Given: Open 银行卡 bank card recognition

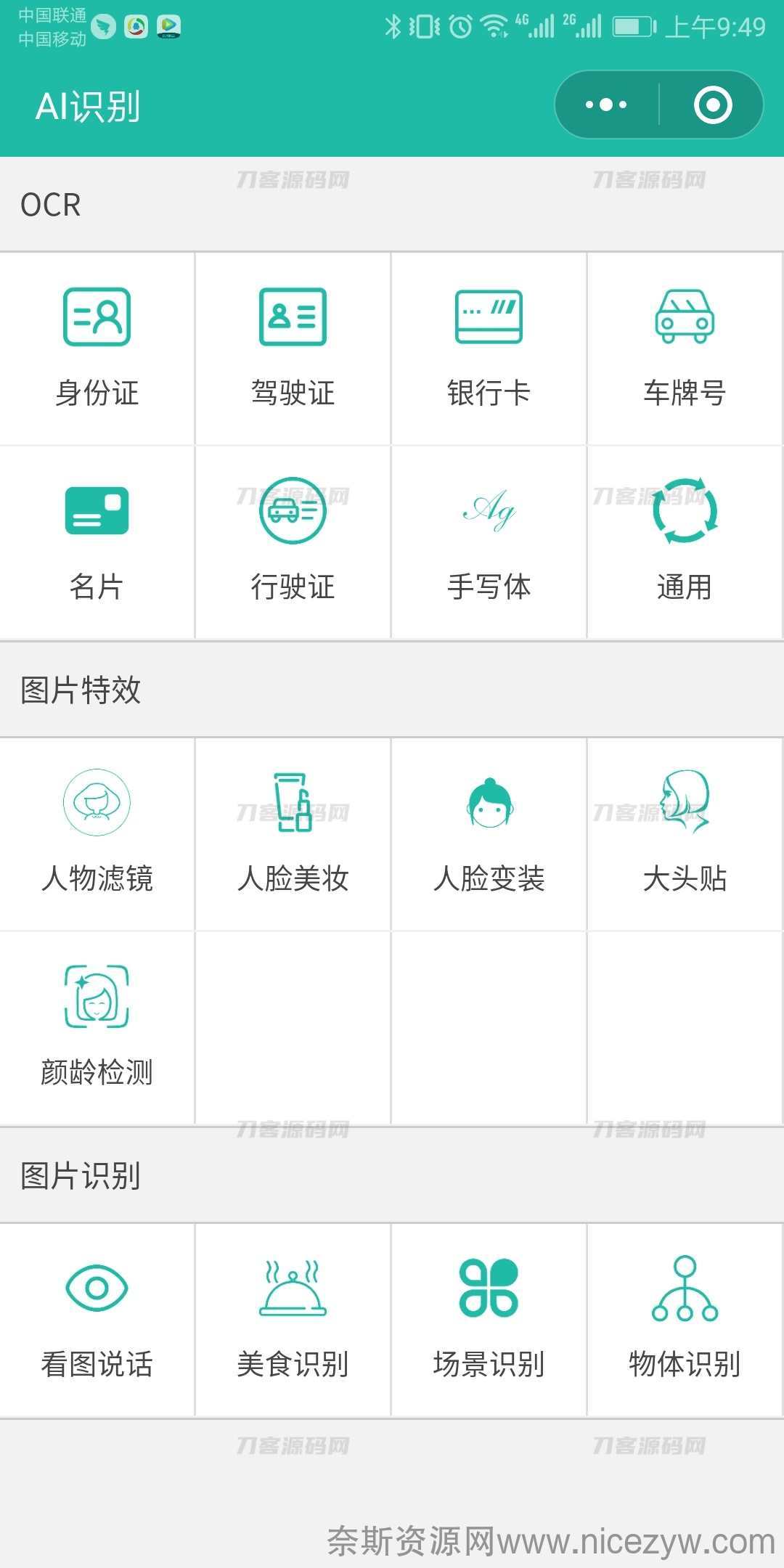Looking at the screenshot, I should (x=489, y=348).
